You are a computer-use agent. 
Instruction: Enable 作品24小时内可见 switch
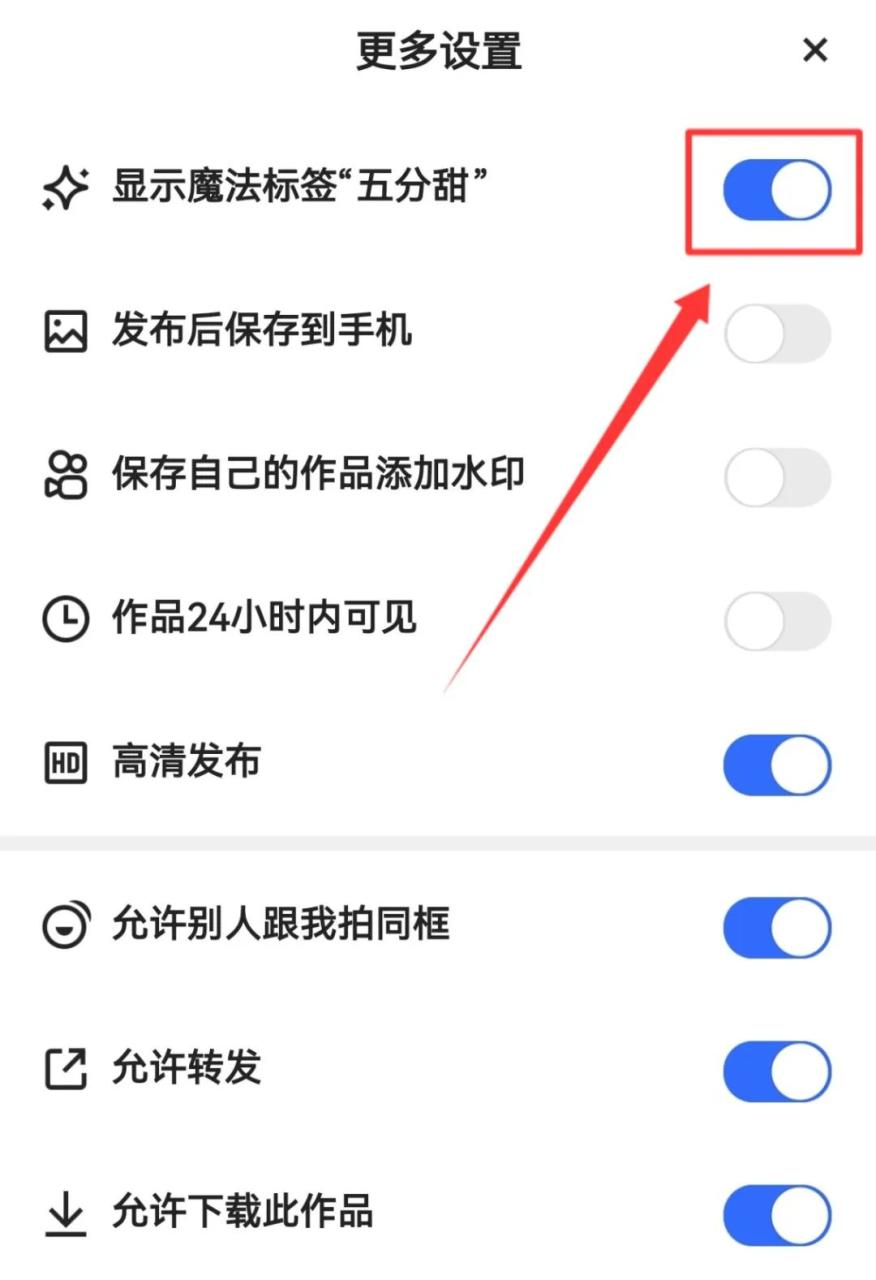tap(777, 621)
